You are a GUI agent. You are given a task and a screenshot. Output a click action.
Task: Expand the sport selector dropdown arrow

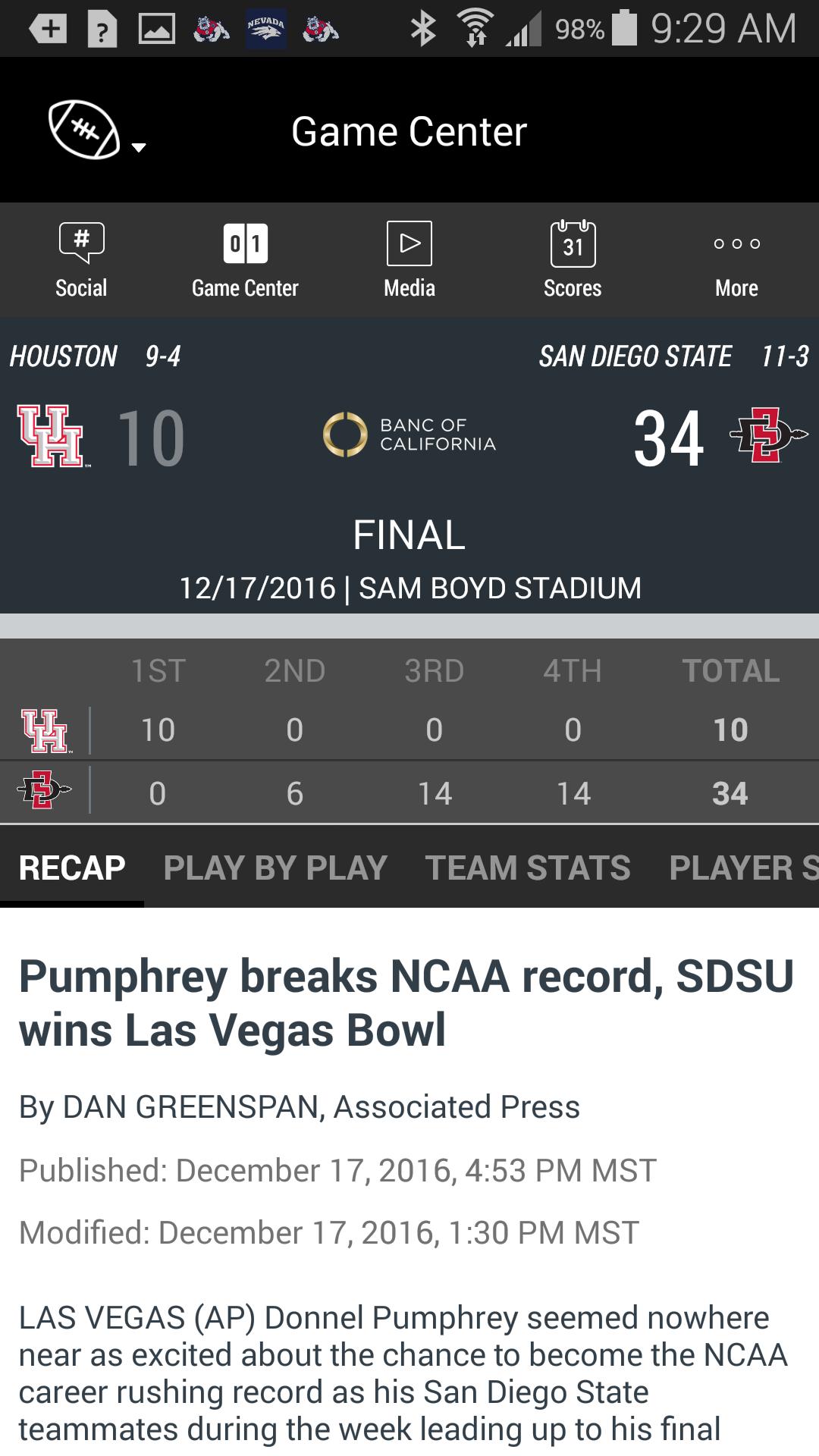point(140,149)
